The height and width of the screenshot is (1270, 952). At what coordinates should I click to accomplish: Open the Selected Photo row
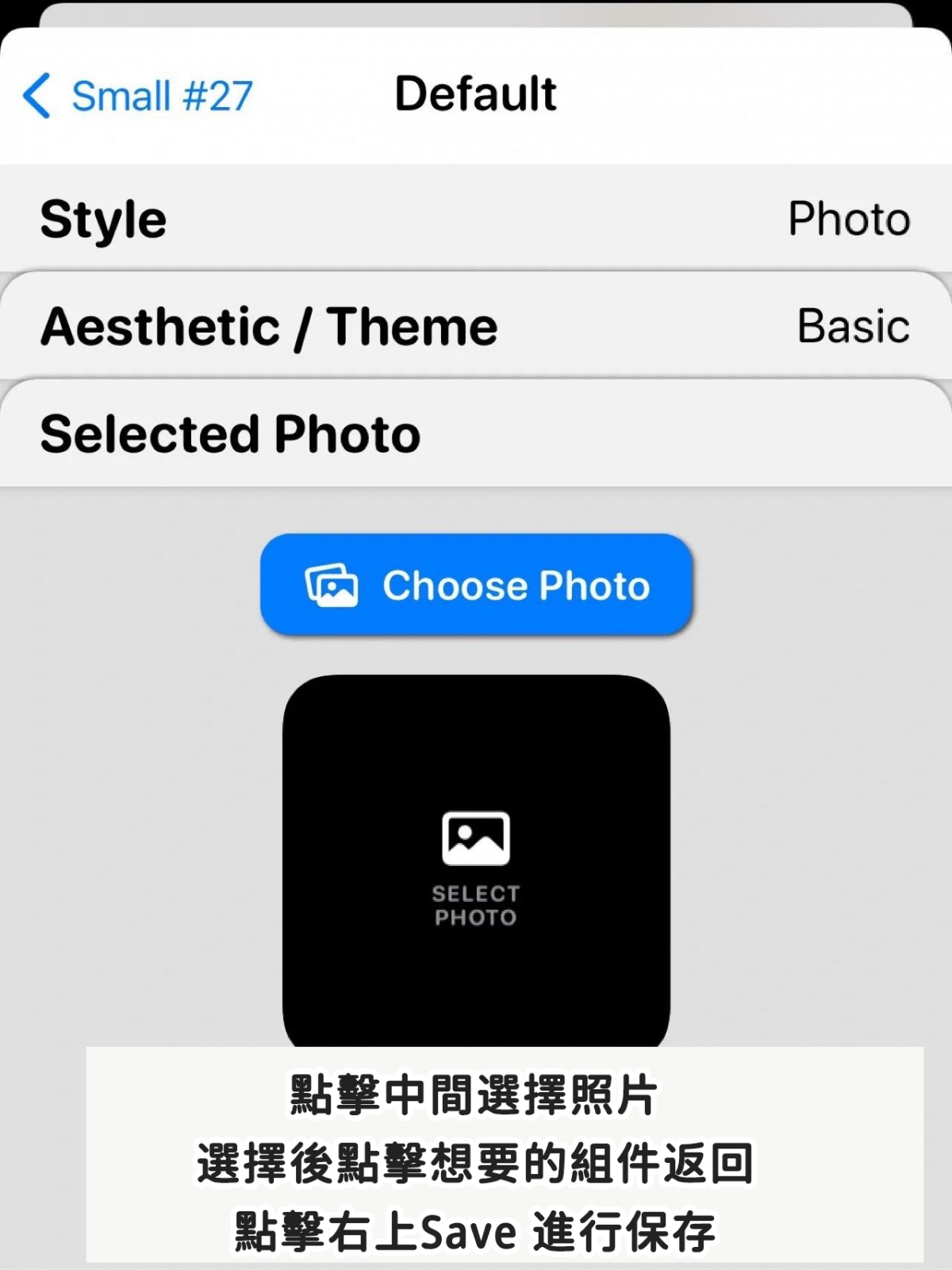476,434
